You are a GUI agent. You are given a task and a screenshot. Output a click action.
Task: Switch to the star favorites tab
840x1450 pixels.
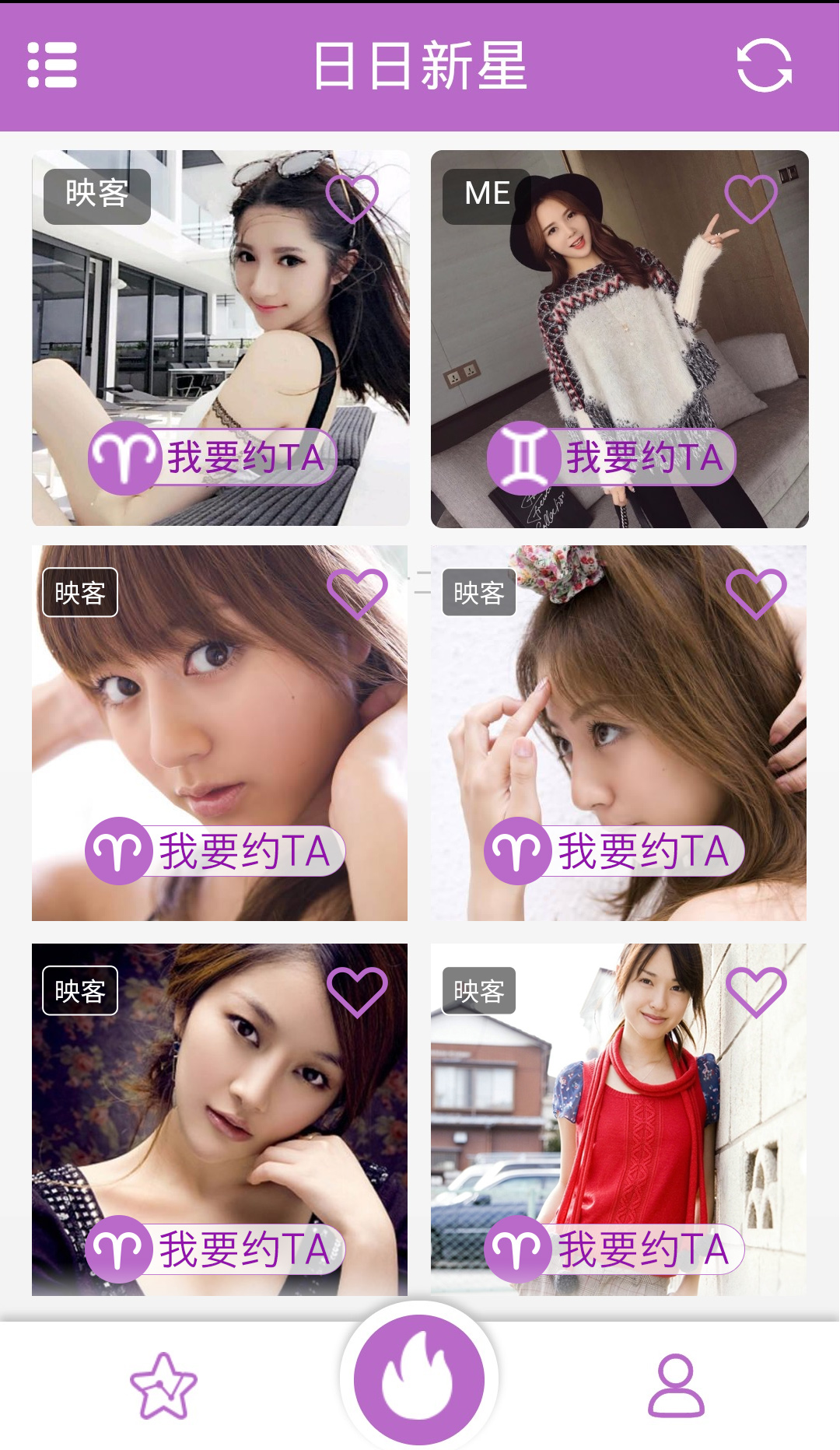point(163,1386)
